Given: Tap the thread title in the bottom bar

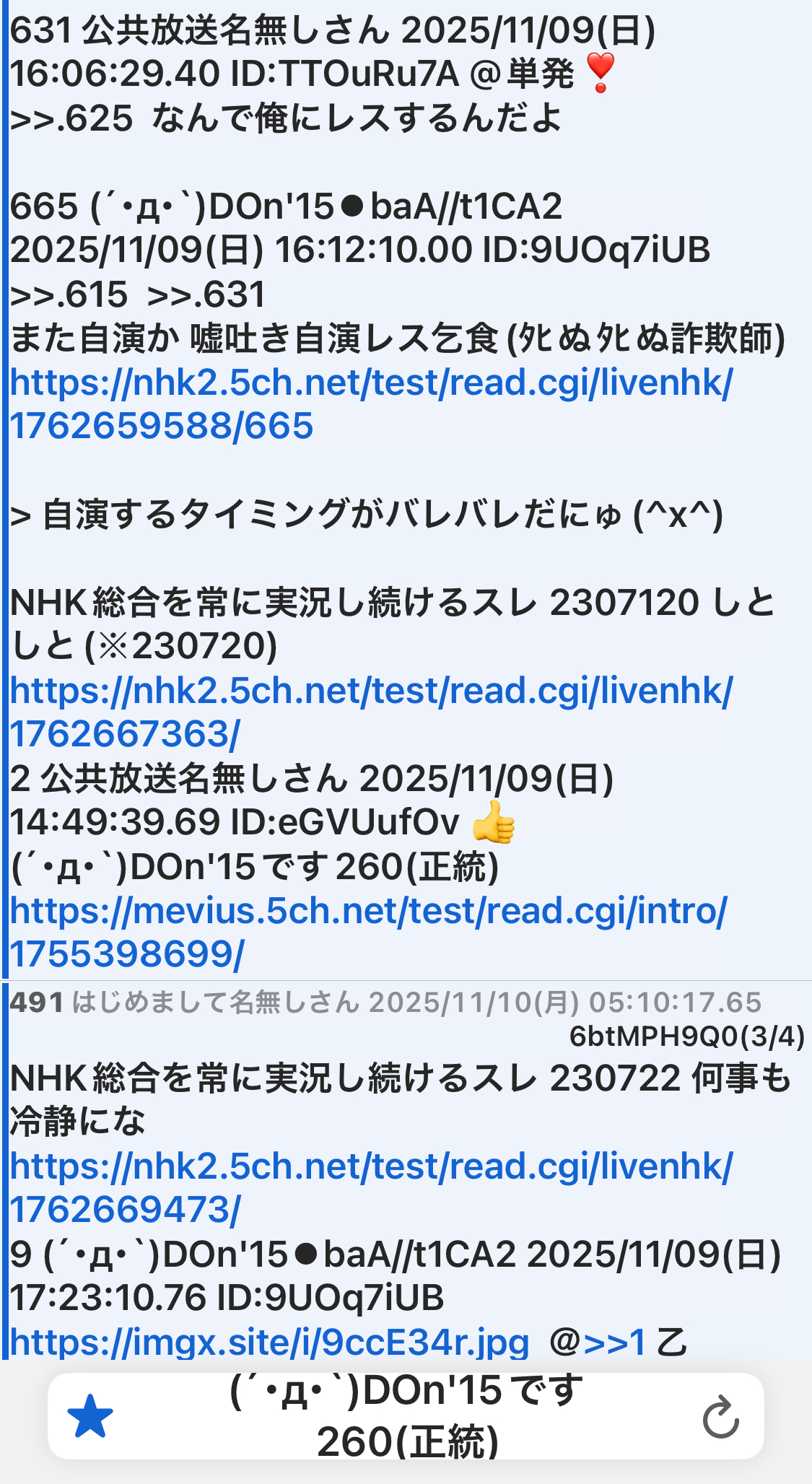Looking at the screenshot, I should click(406, 1416).
